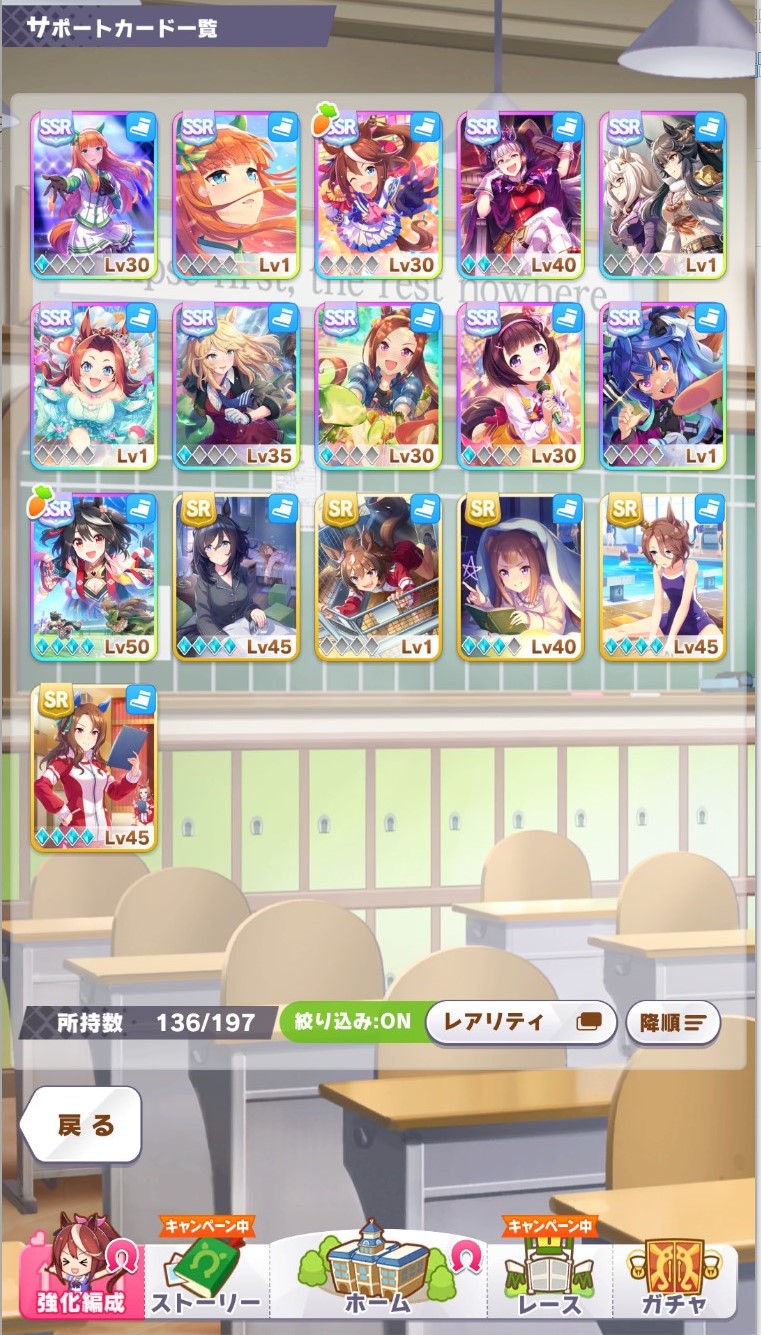
Task: Select SSR Lv40 card with purple-dressed girl
Action: coord(520,195)
